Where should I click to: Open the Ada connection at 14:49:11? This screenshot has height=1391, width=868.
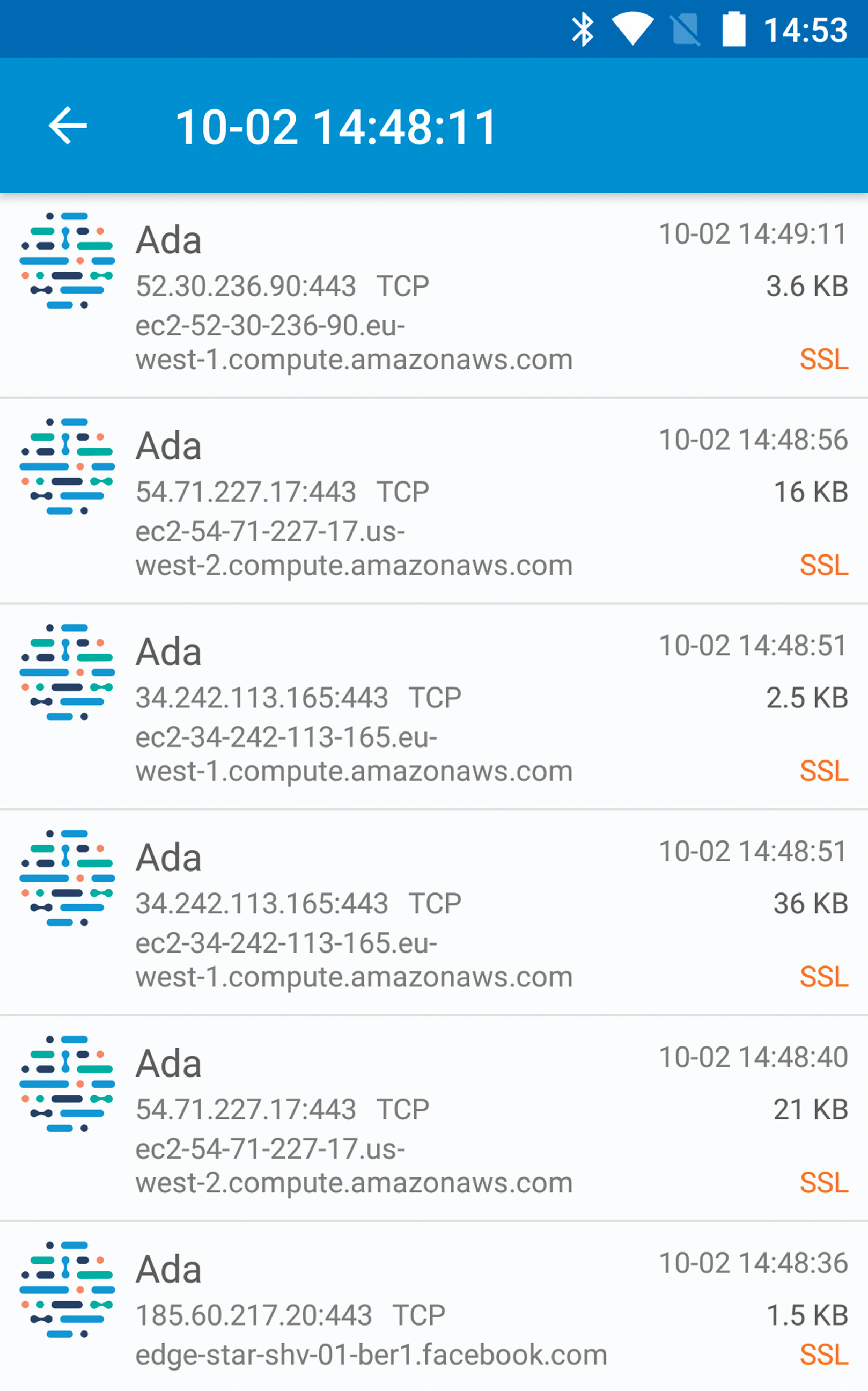[x=434, y=296]
